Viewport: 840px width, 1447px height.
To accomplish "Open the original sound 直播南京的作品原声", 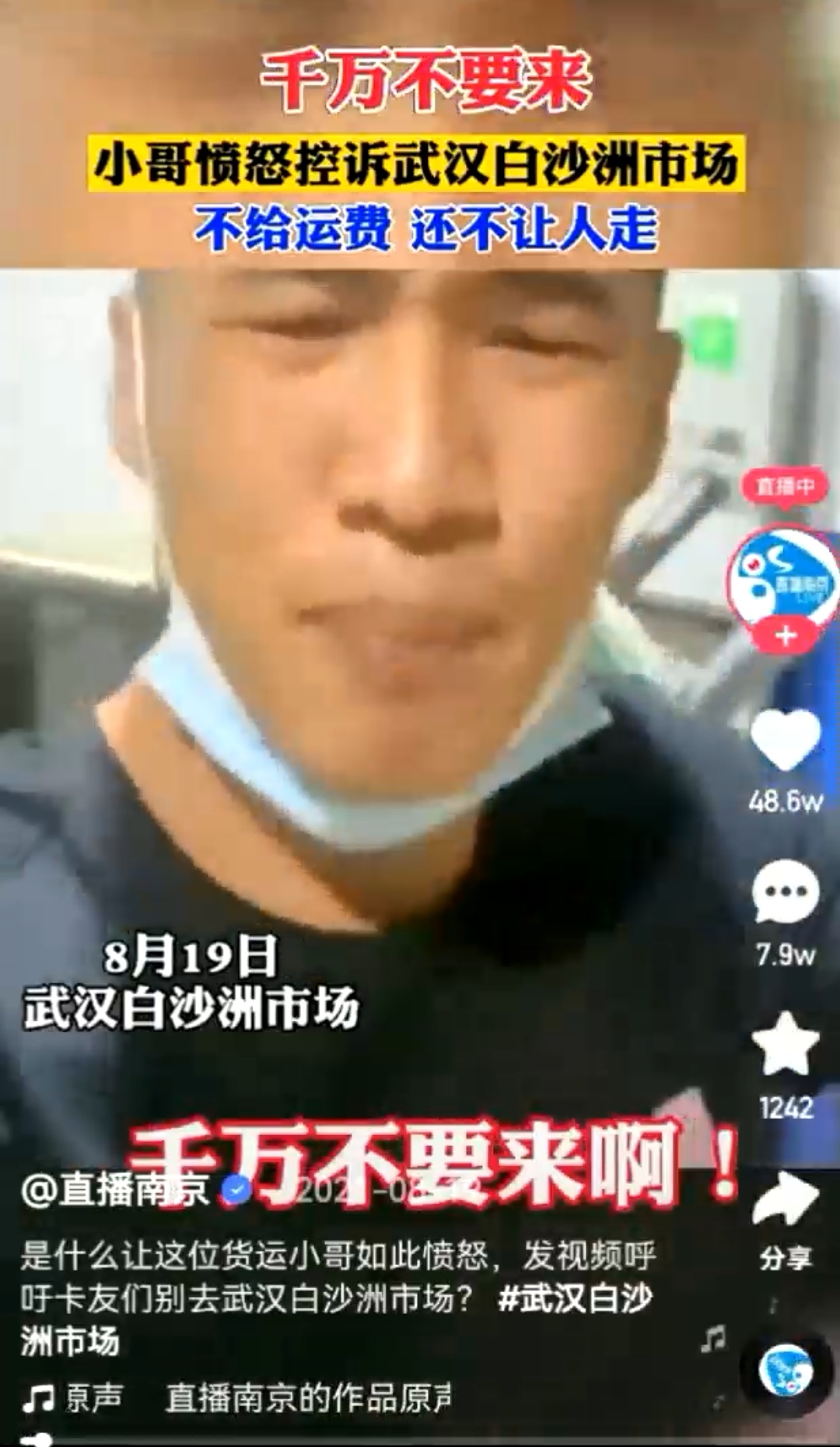I will pyautogui.click(x=308, y=1398).
